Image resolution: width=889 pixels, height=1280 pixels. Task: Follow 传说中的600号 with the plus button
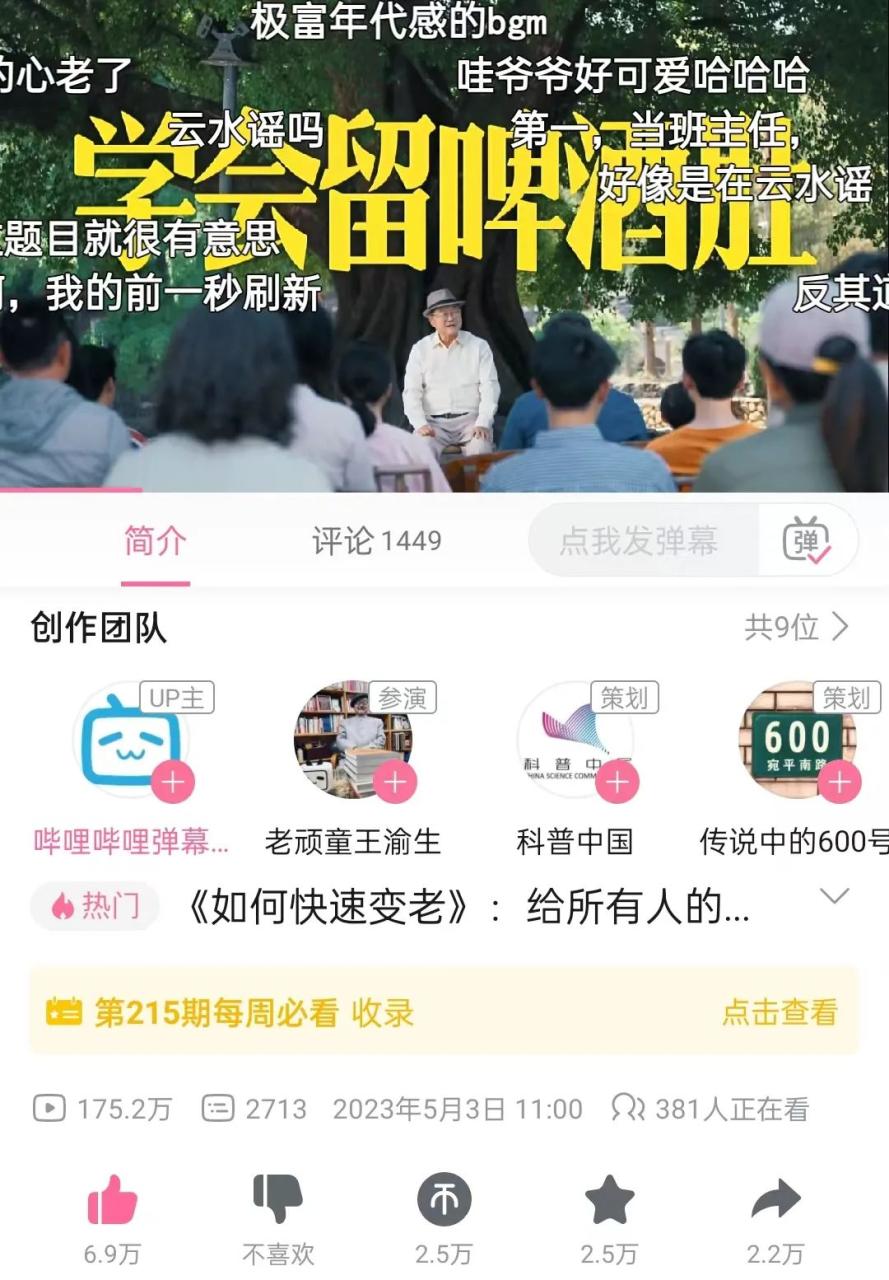tap(839, 782)
